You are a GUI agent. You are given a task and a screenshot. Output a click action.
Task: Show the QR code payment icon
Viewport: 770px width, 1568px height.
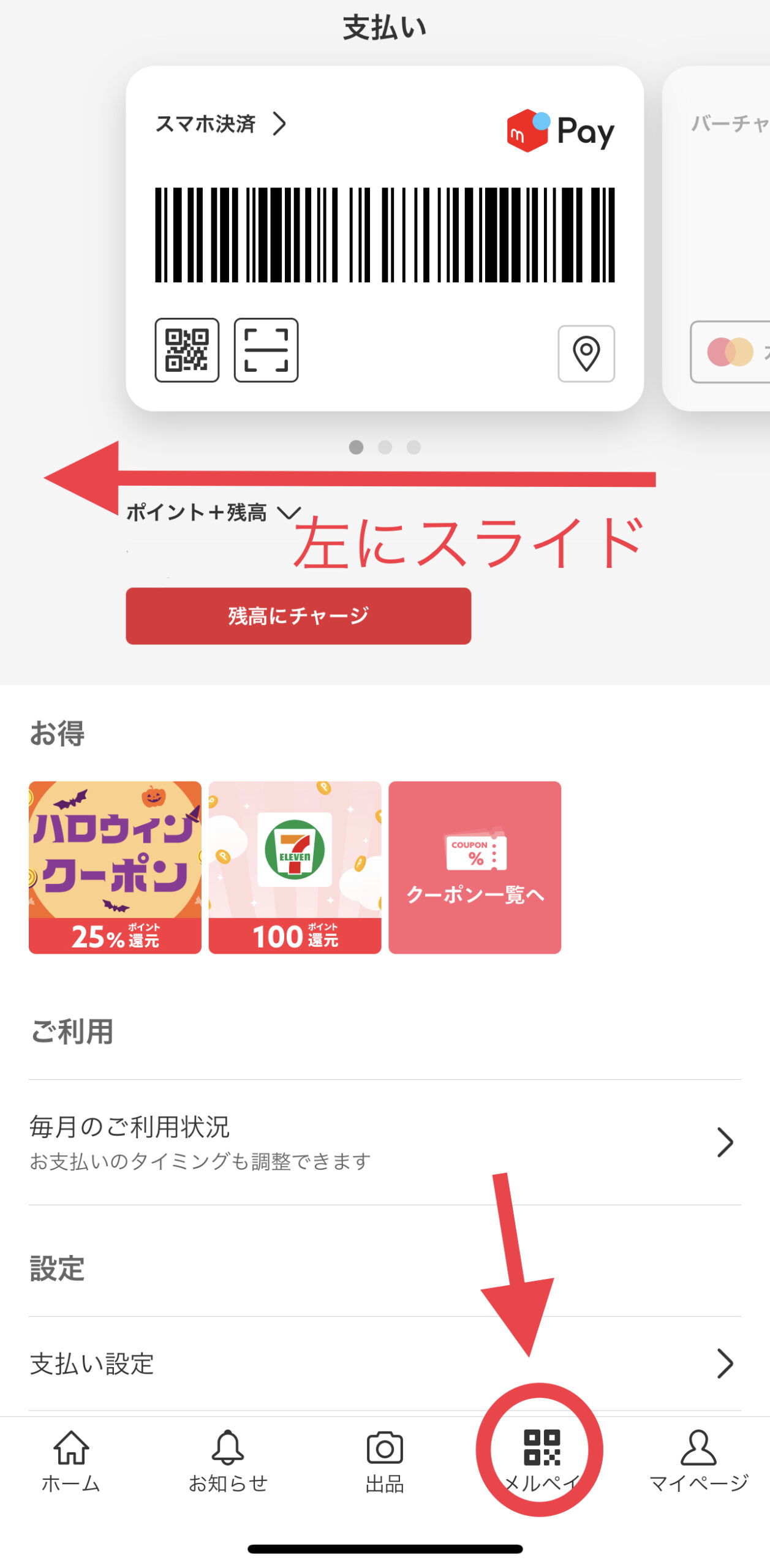point(187,350)
